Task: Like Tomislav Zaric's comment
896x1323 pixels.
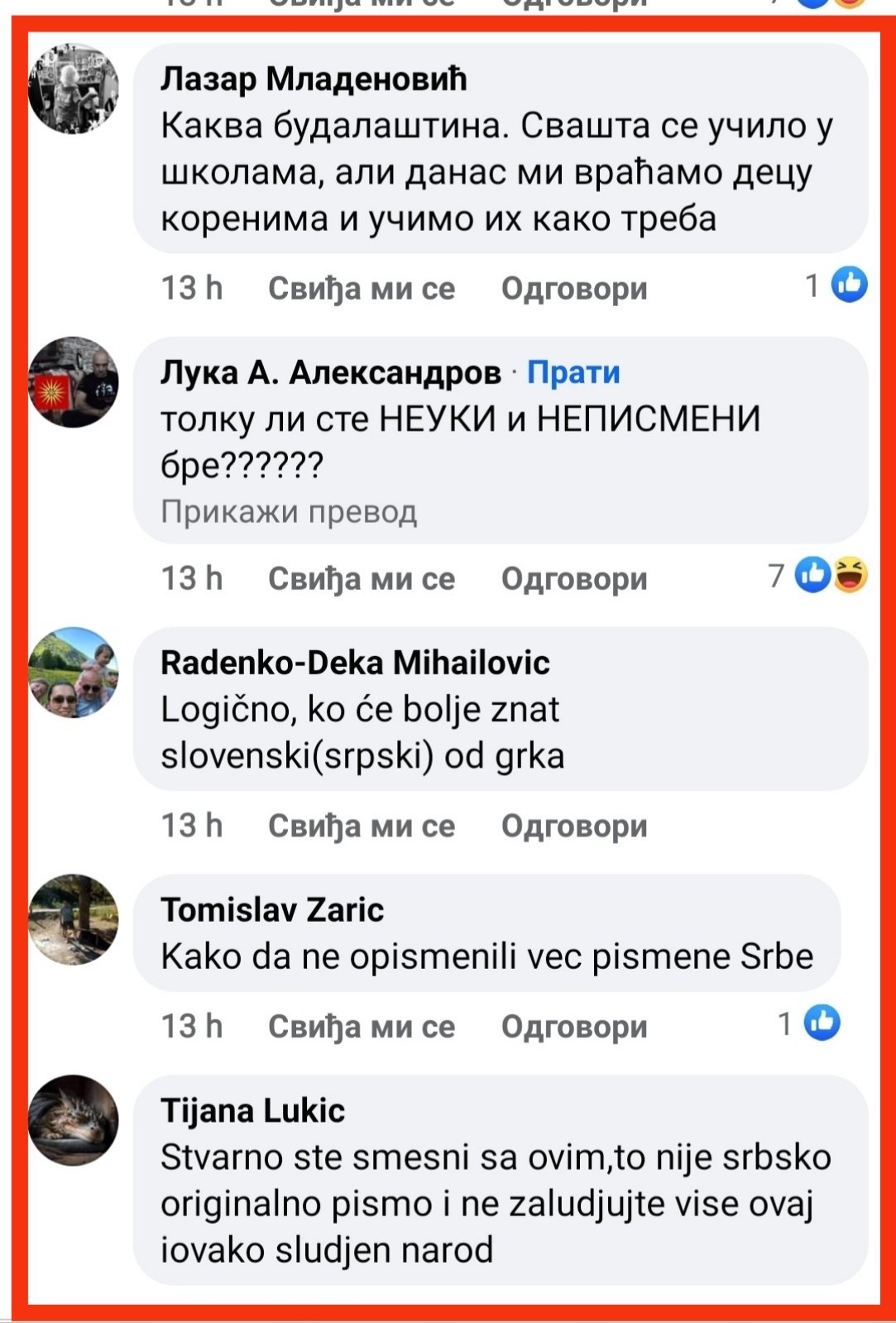Action: 361,1026
